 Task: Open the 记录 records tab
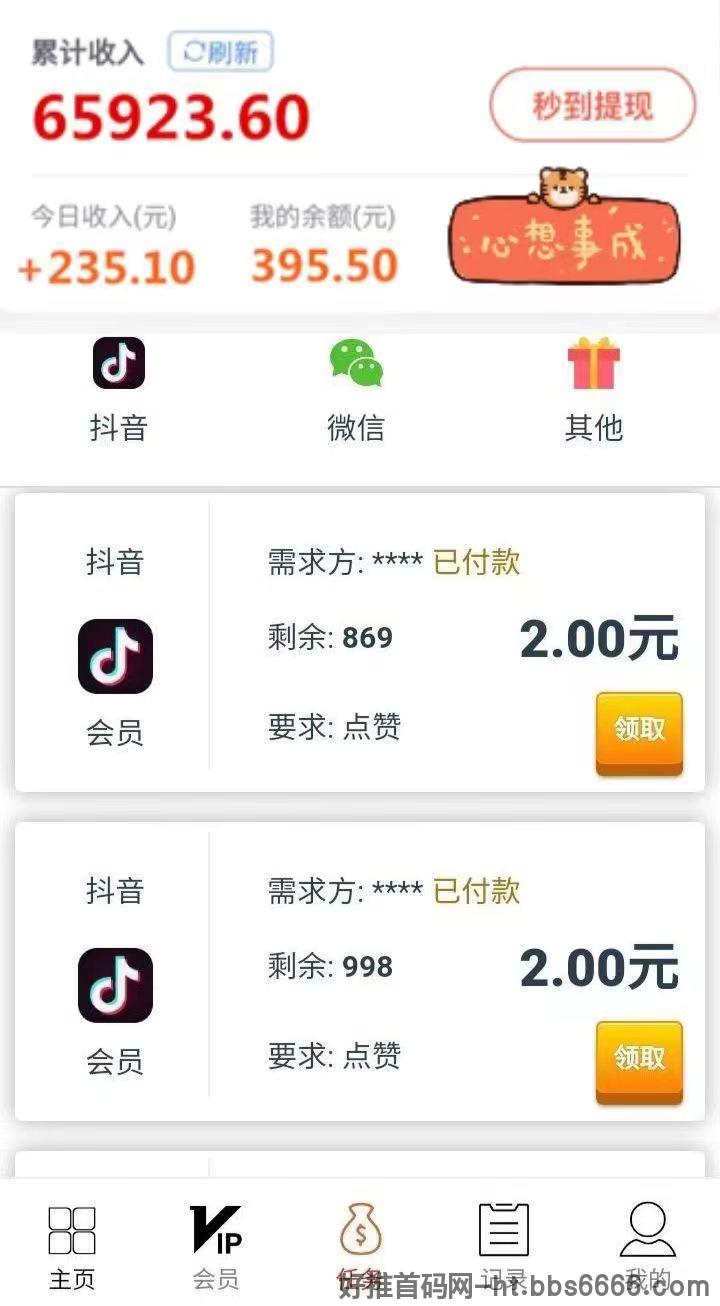pos(504,1247)
